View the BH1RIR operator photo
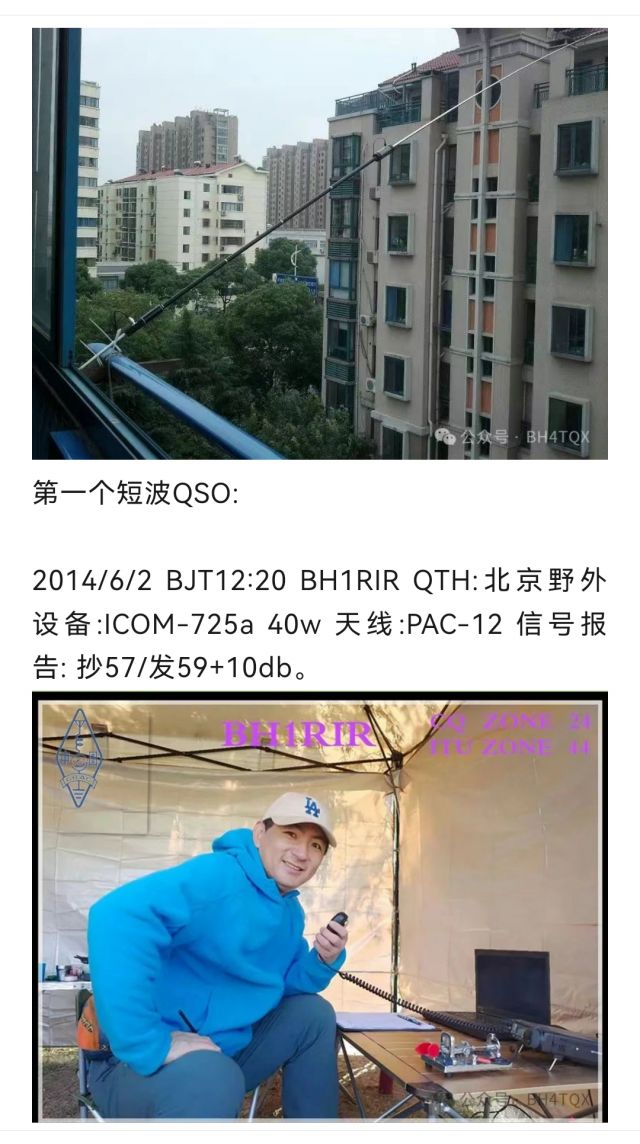640x1144 pixels. (x=320, y=908)
